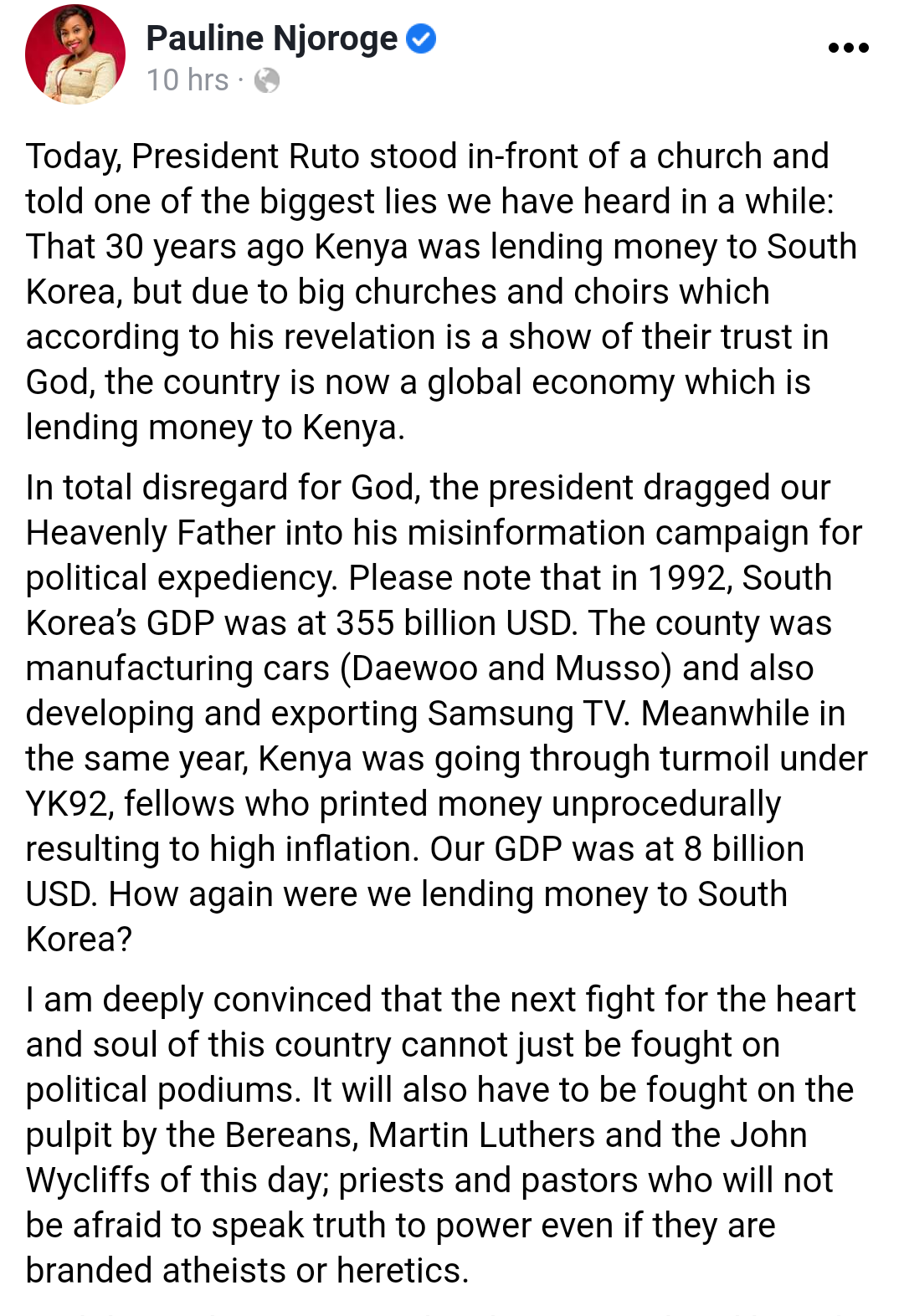
Task: Open Pauline Njoroge's profile picture
Action: click(75, 55)
